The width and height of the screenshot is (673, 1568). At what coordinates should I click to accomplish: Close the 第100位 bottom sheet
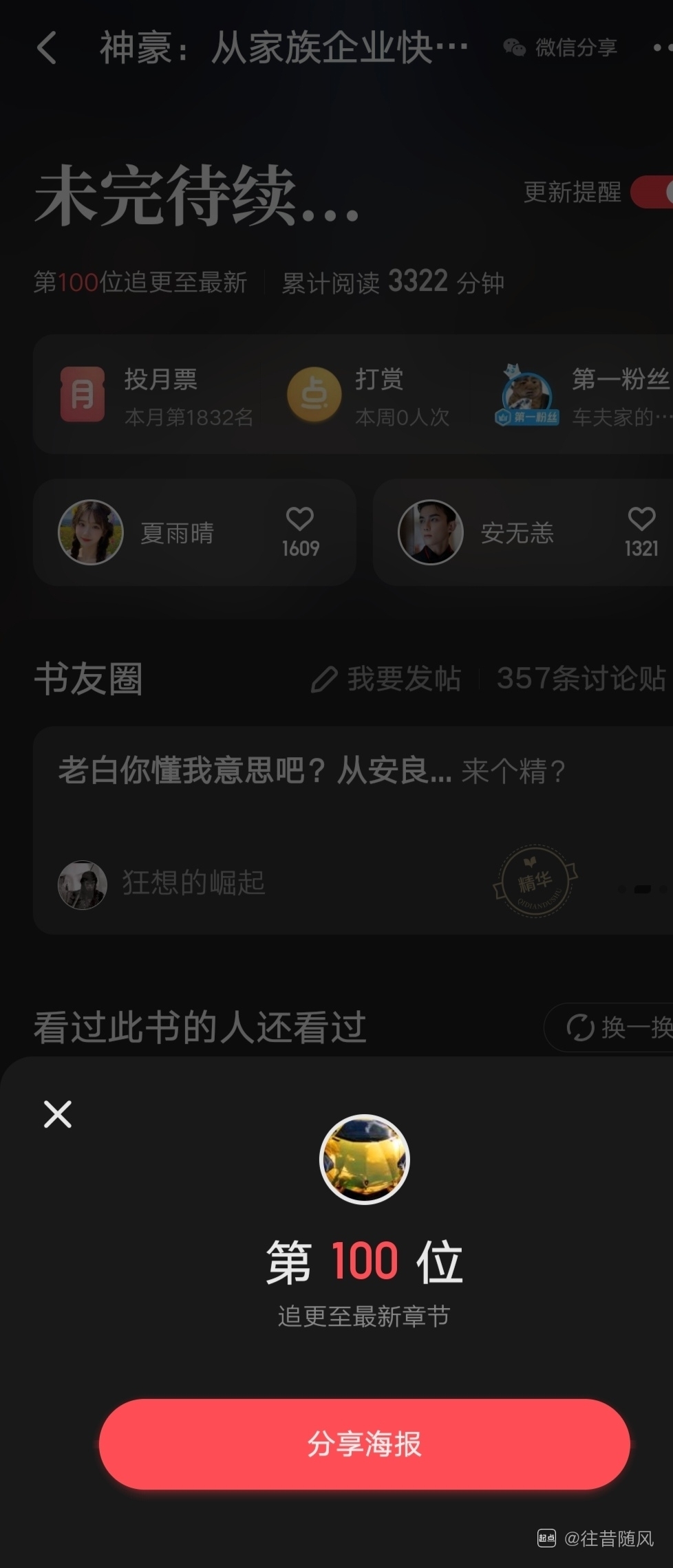click(58, 1114)
